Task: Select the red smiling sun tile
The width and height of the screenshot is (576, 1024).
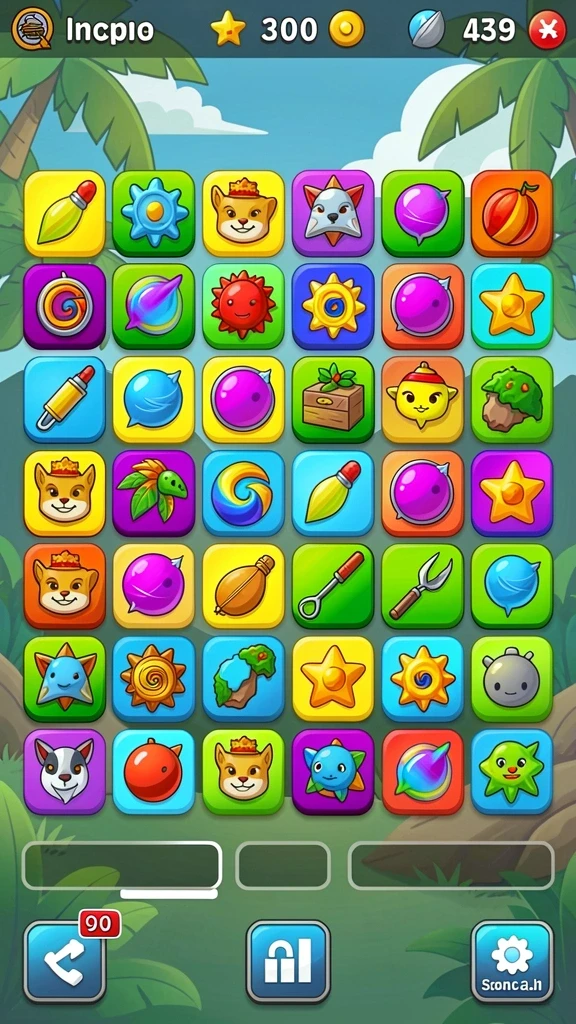Action: 243,306
